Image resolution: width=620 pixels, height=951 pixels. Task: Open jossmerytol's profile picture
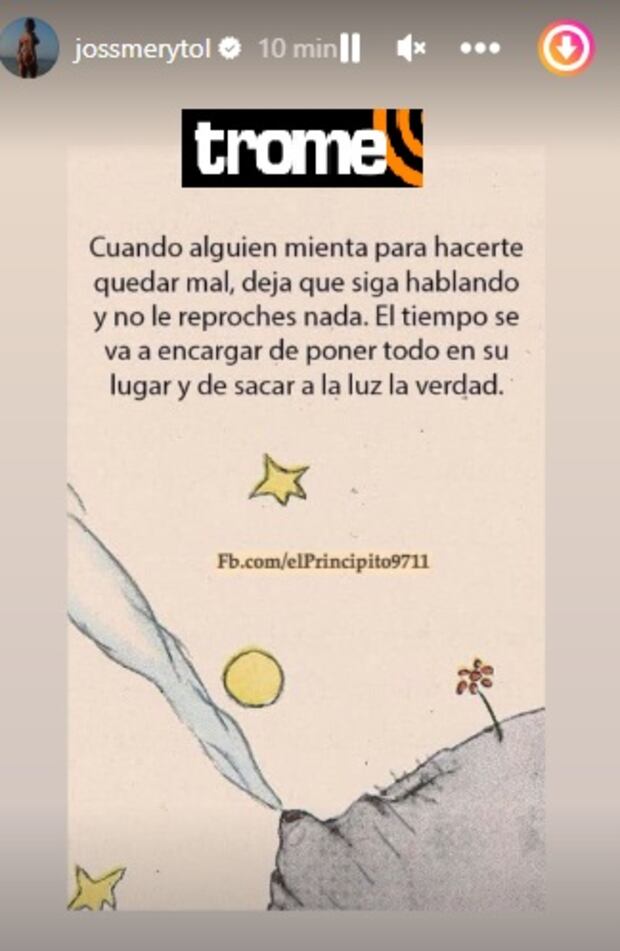[x=28, y=48]
